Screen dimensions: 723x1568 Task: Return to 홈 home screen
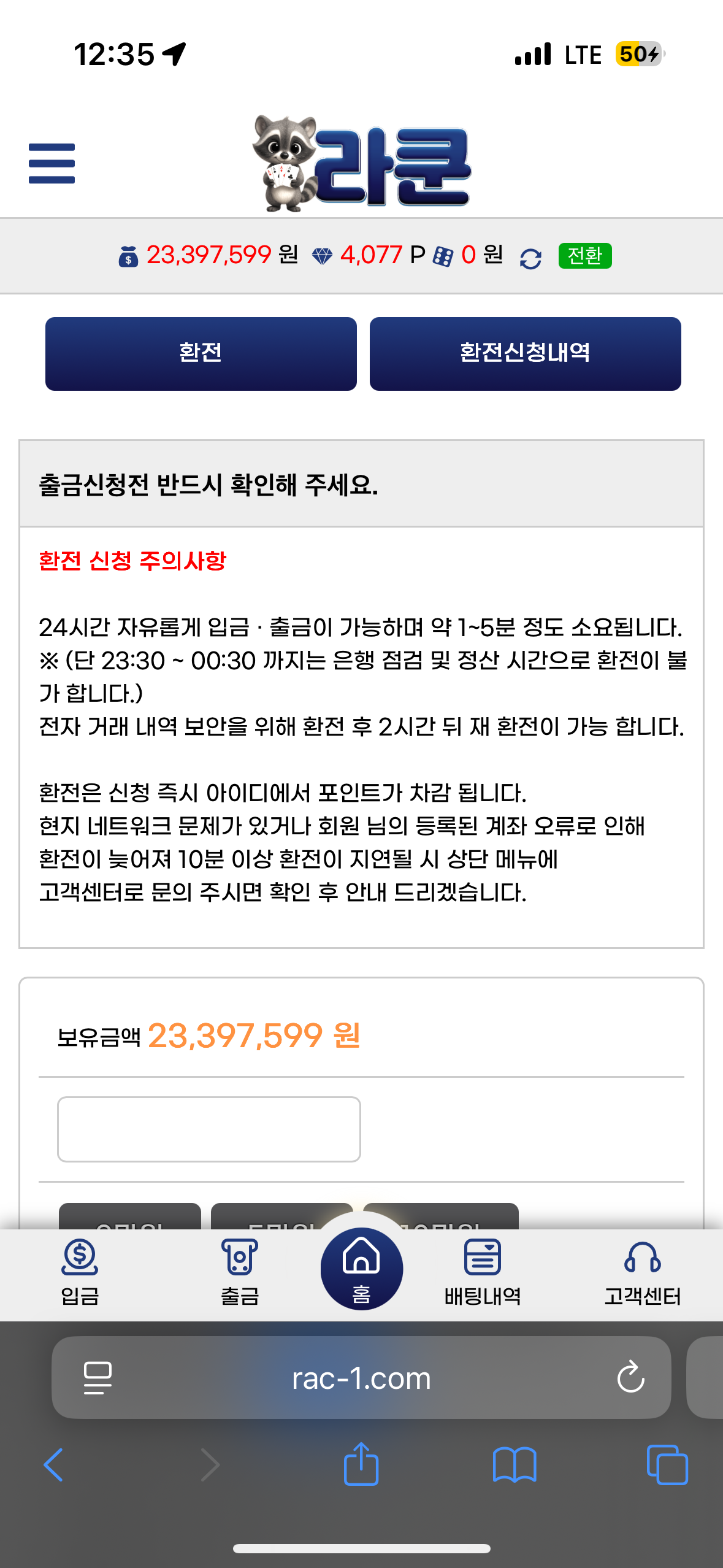coord(361,1269)
